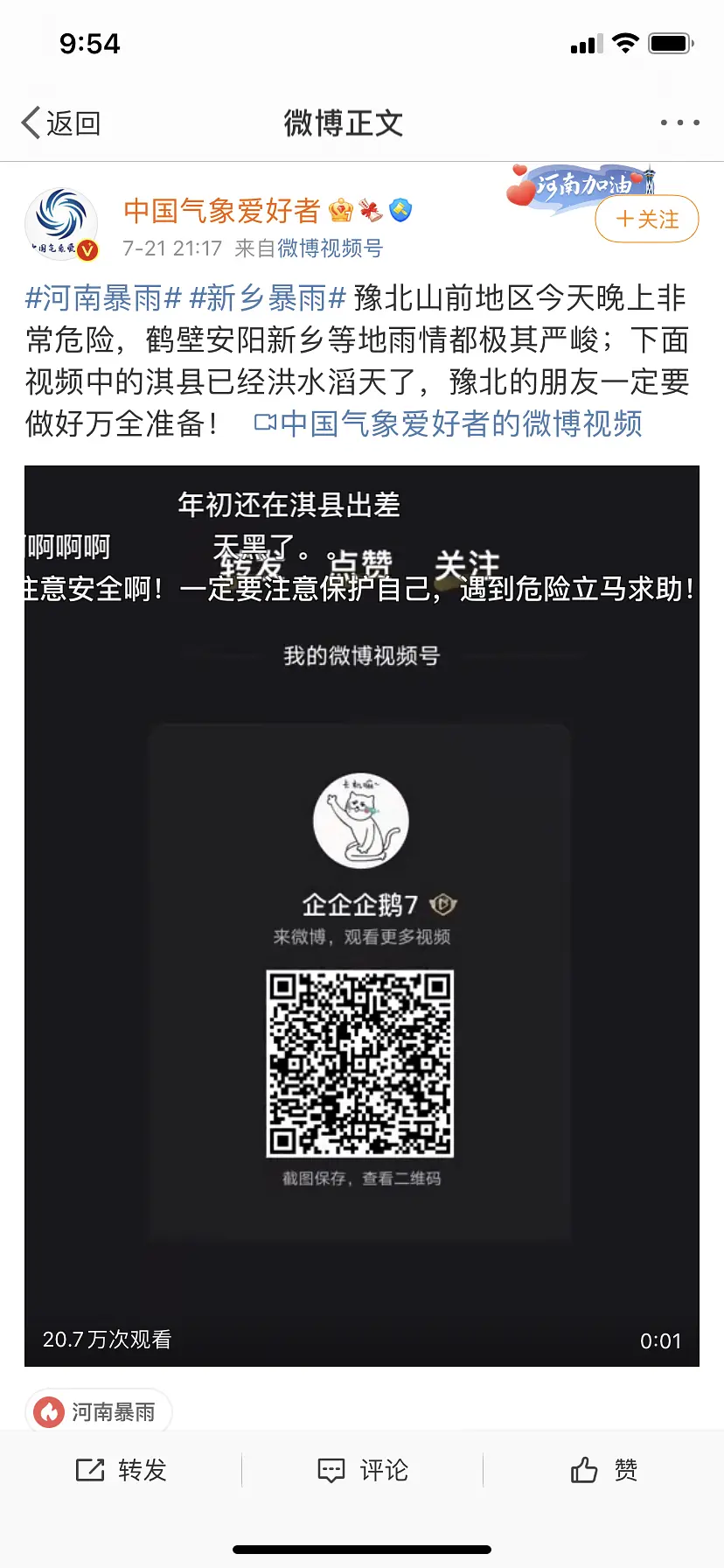Open the three-dot overflow menu
The width and height of the screenshot is (724, 1568).
(679, 123)
